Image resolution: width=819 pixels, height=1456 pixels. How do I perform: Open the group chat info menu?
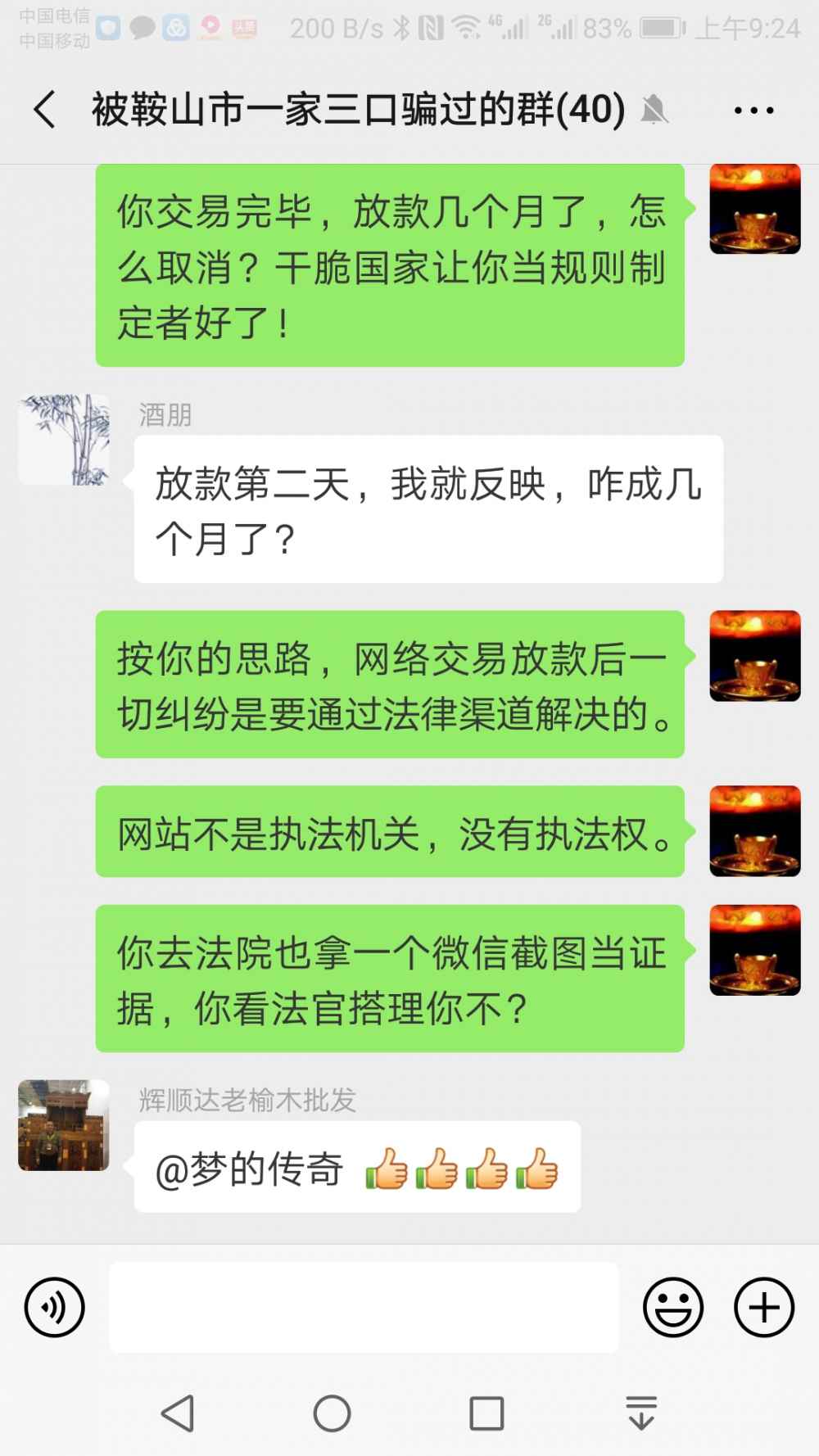click(x=753, y=111)
